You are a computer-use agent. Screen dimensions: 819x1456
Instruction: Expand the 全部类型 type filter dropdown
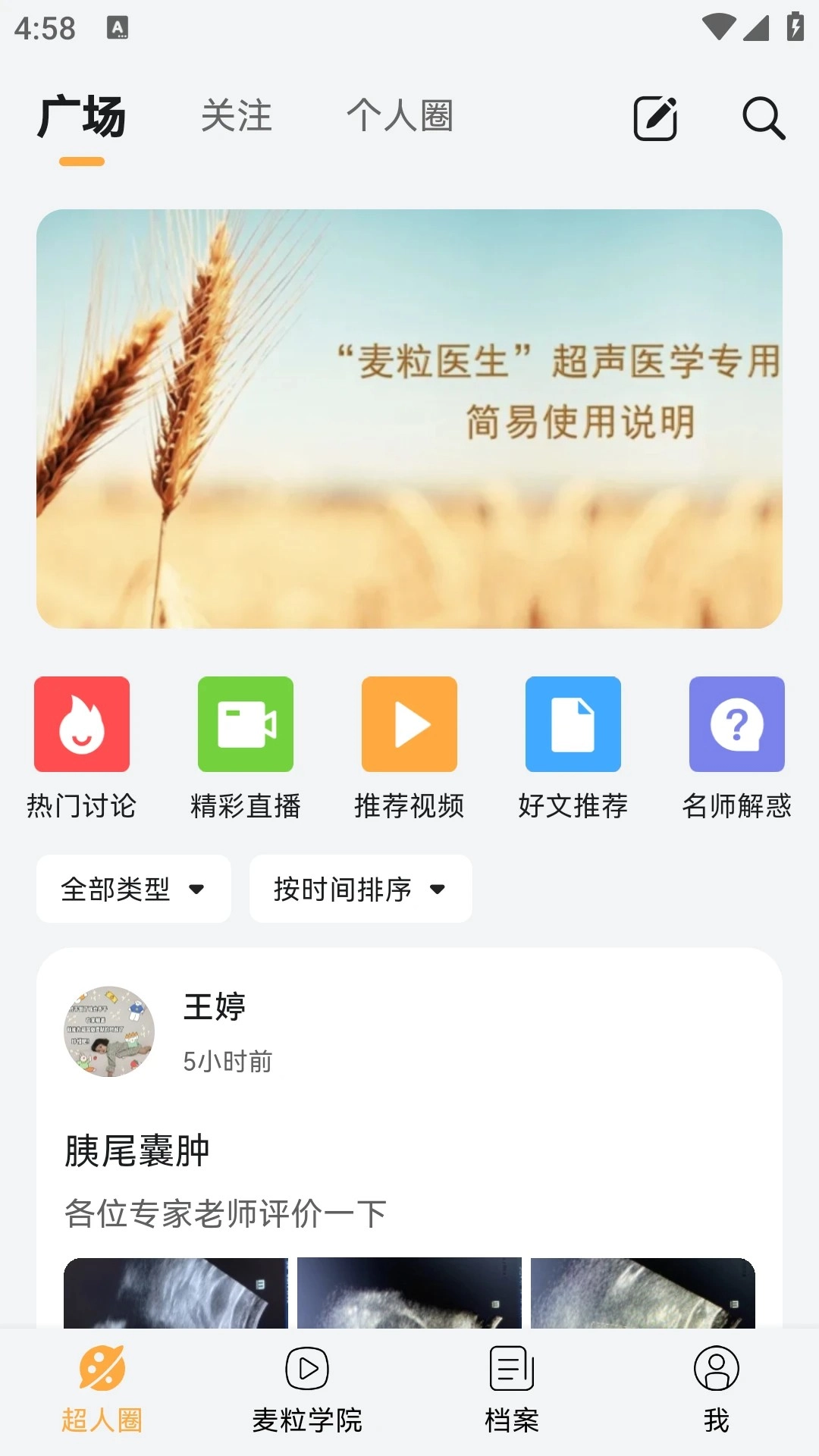(x=133, y=889)
